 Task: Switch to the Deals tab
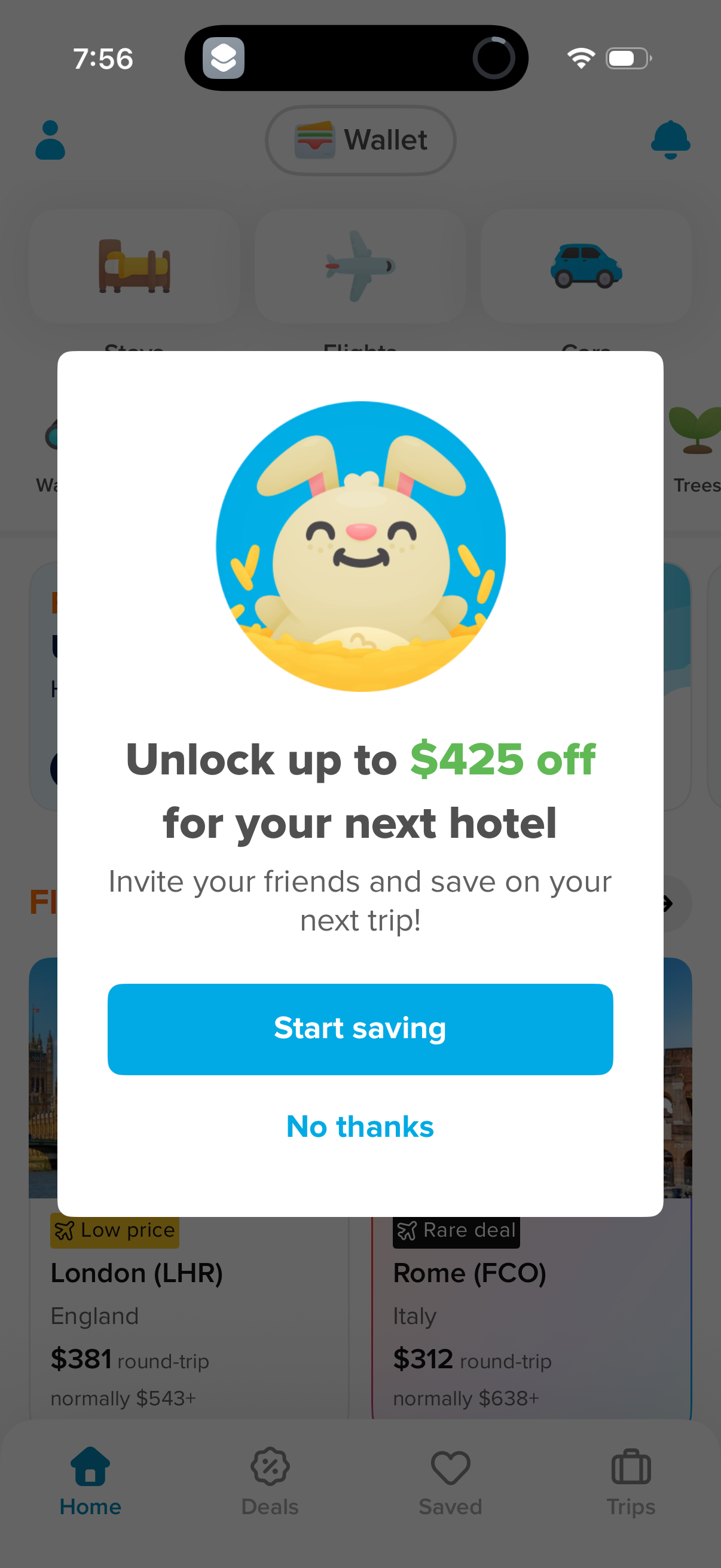pos(270,1487)
